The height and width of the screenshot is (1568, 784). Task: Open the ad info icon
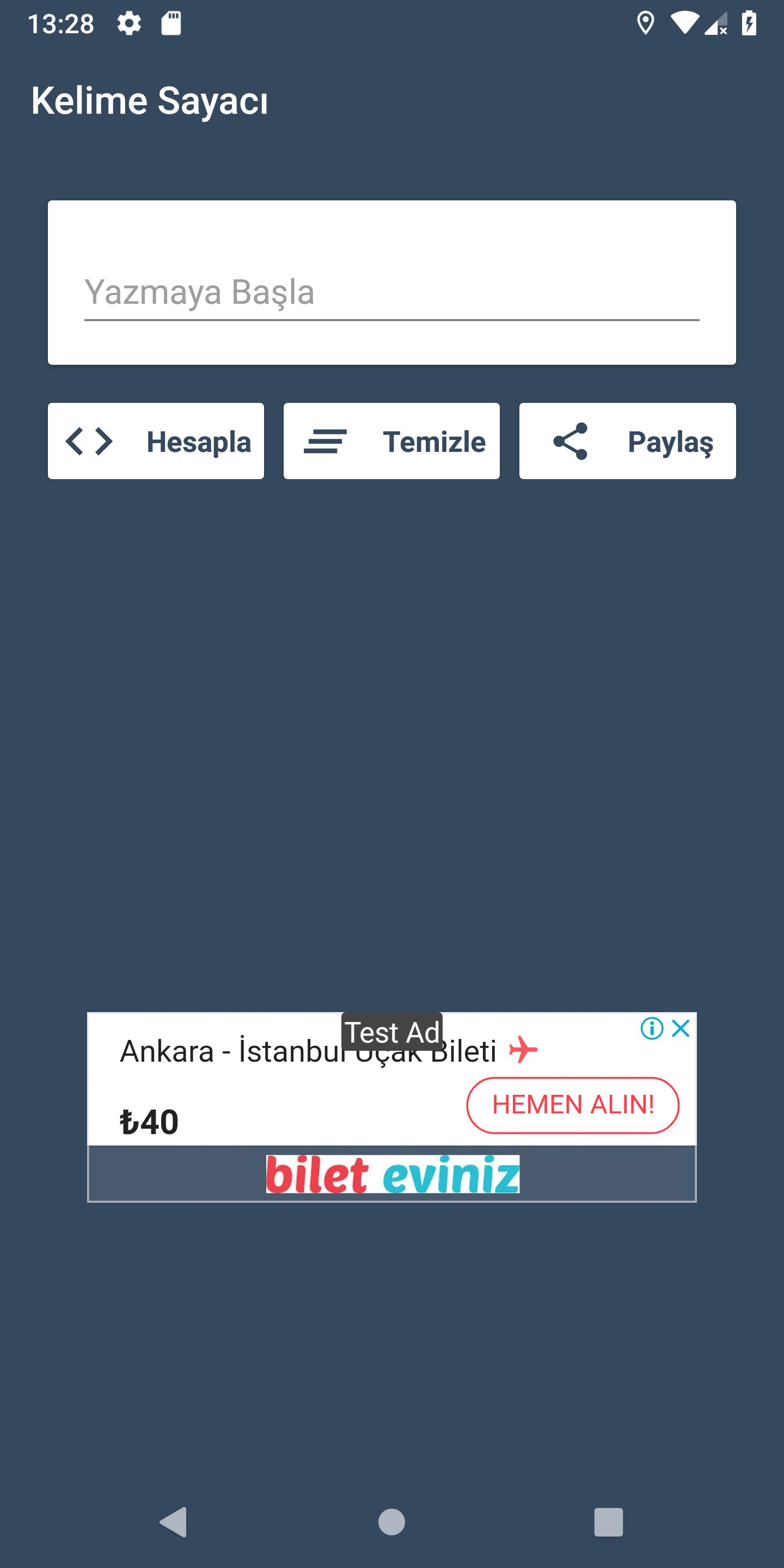[651, 1028]
